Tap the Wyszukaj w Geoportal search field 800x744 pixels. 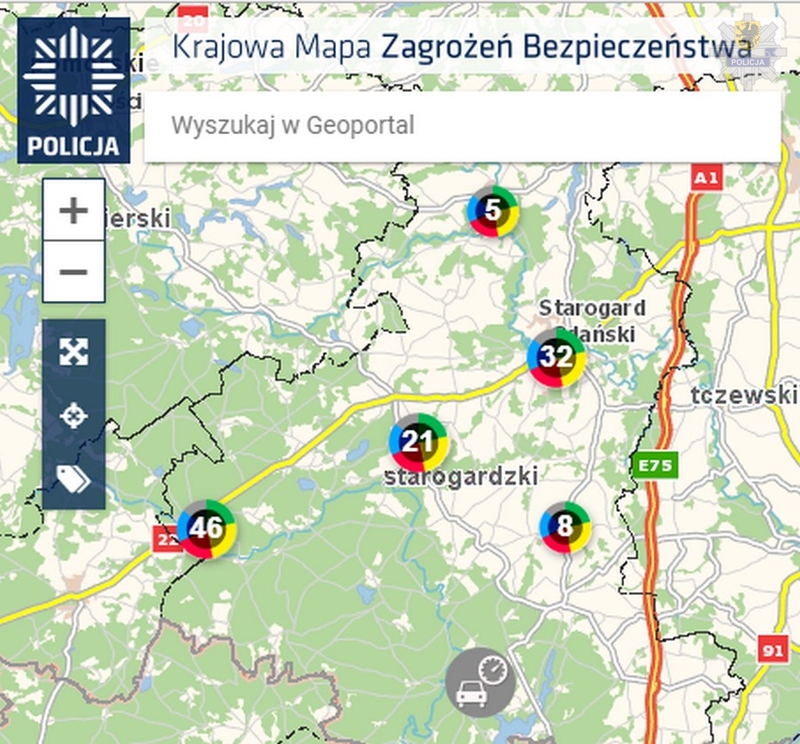(462, 126)
